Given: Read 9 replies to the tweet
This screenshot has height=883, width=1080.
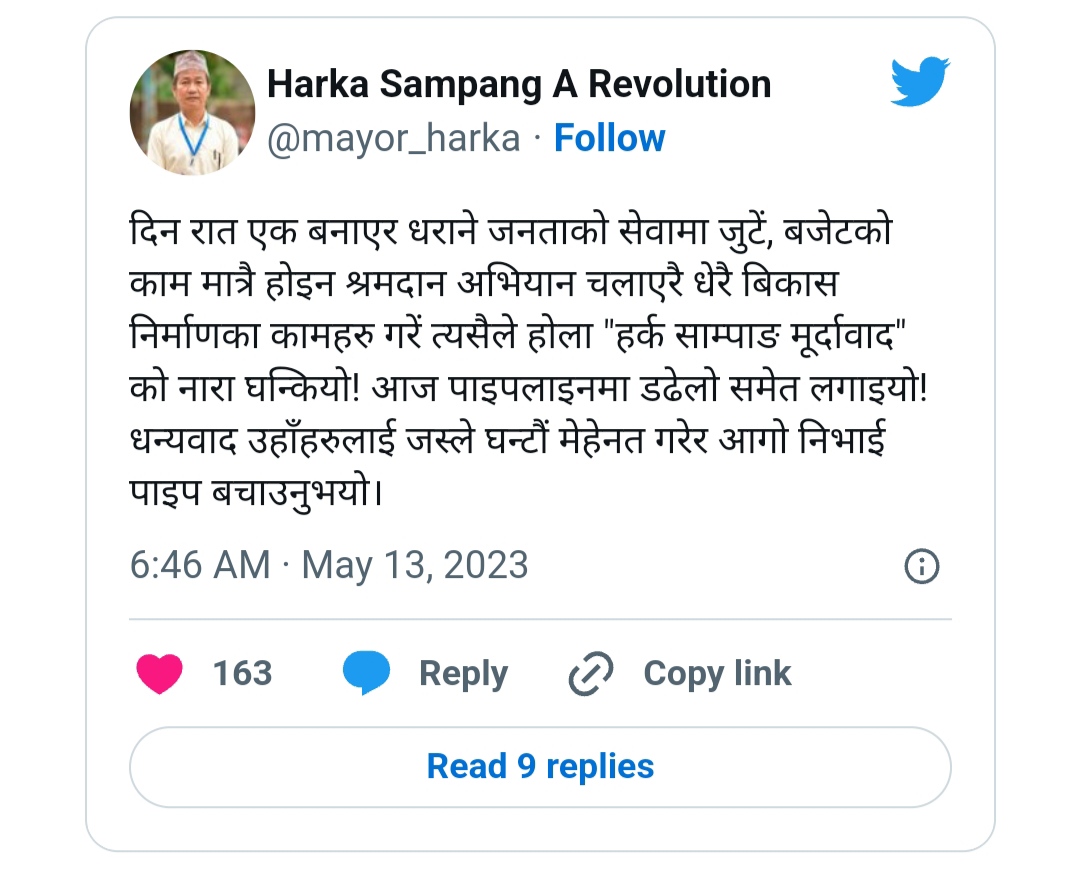Looking at the screenshot, I should point(540,767).
